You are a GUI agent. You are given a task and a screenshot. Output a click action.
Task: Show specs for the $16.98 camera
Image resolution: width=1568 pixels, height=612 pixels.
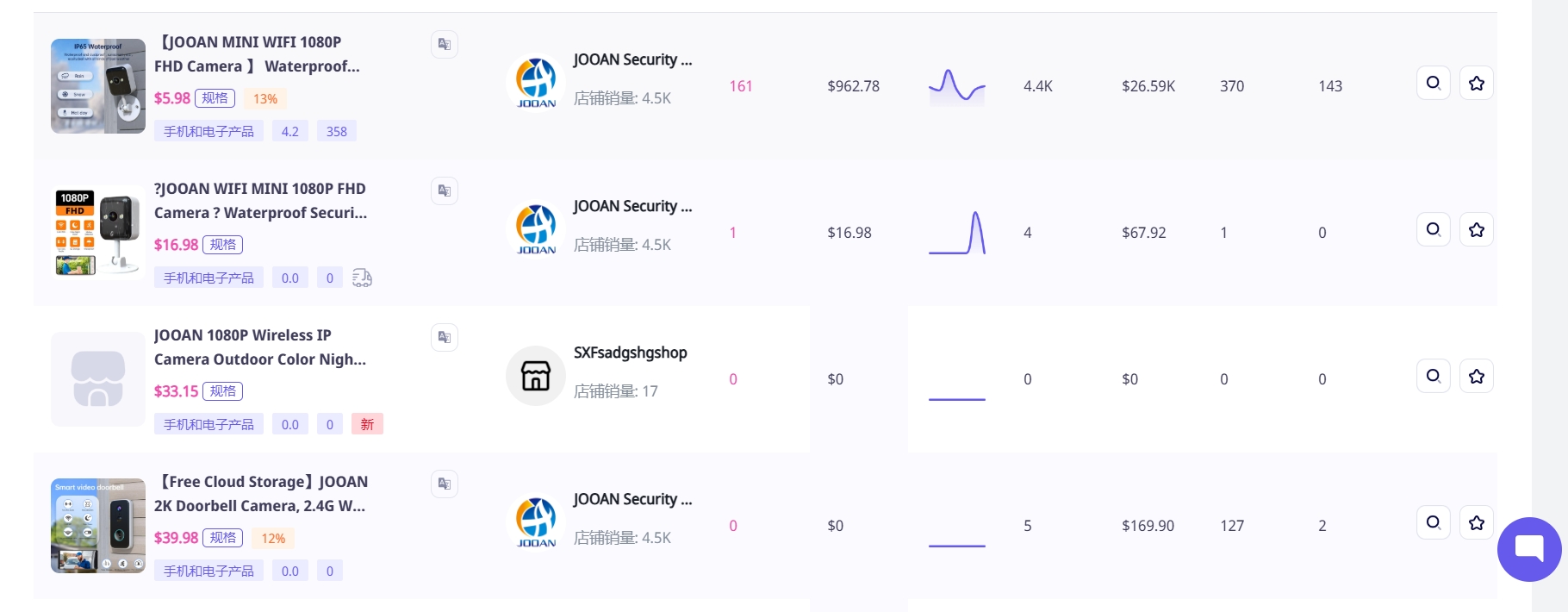coord(222,245)
